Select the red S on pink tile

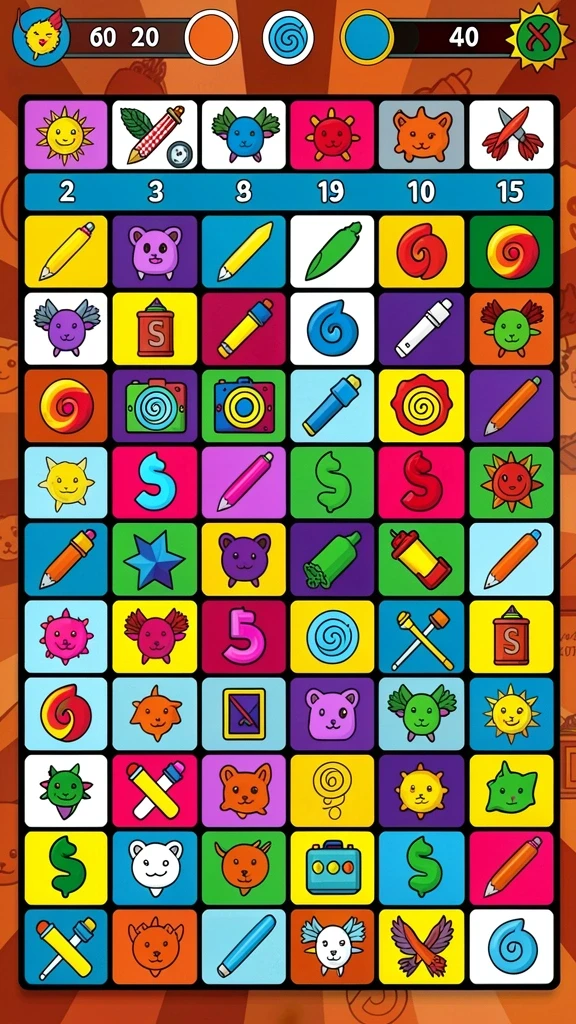pyautogui.click(x=421, y=482)
